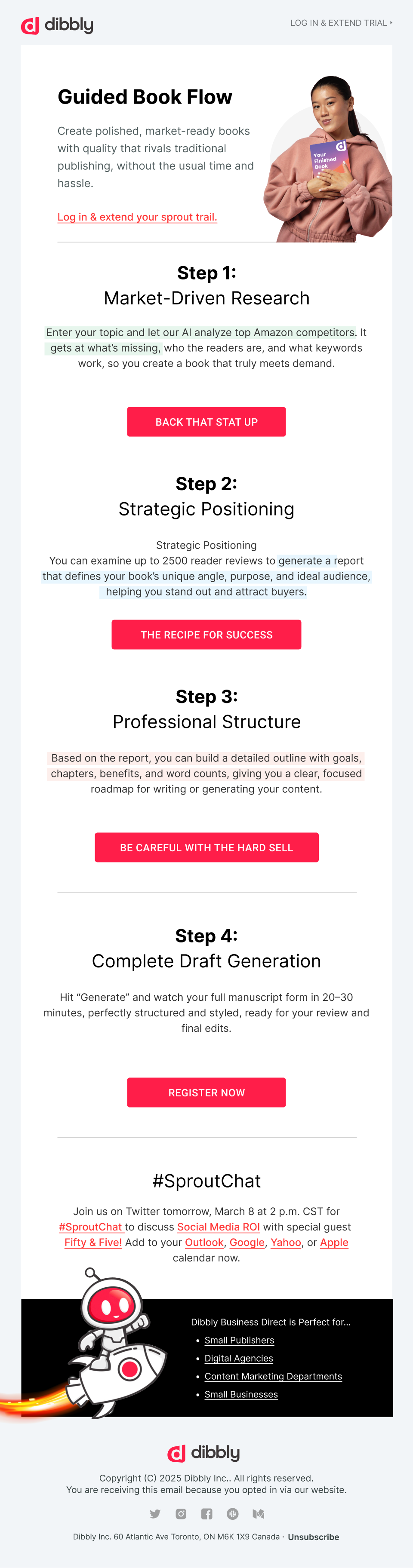Open the Digital Agencies link
The height and width of the screenshot is (1568, 413).
pos(238,1358)
